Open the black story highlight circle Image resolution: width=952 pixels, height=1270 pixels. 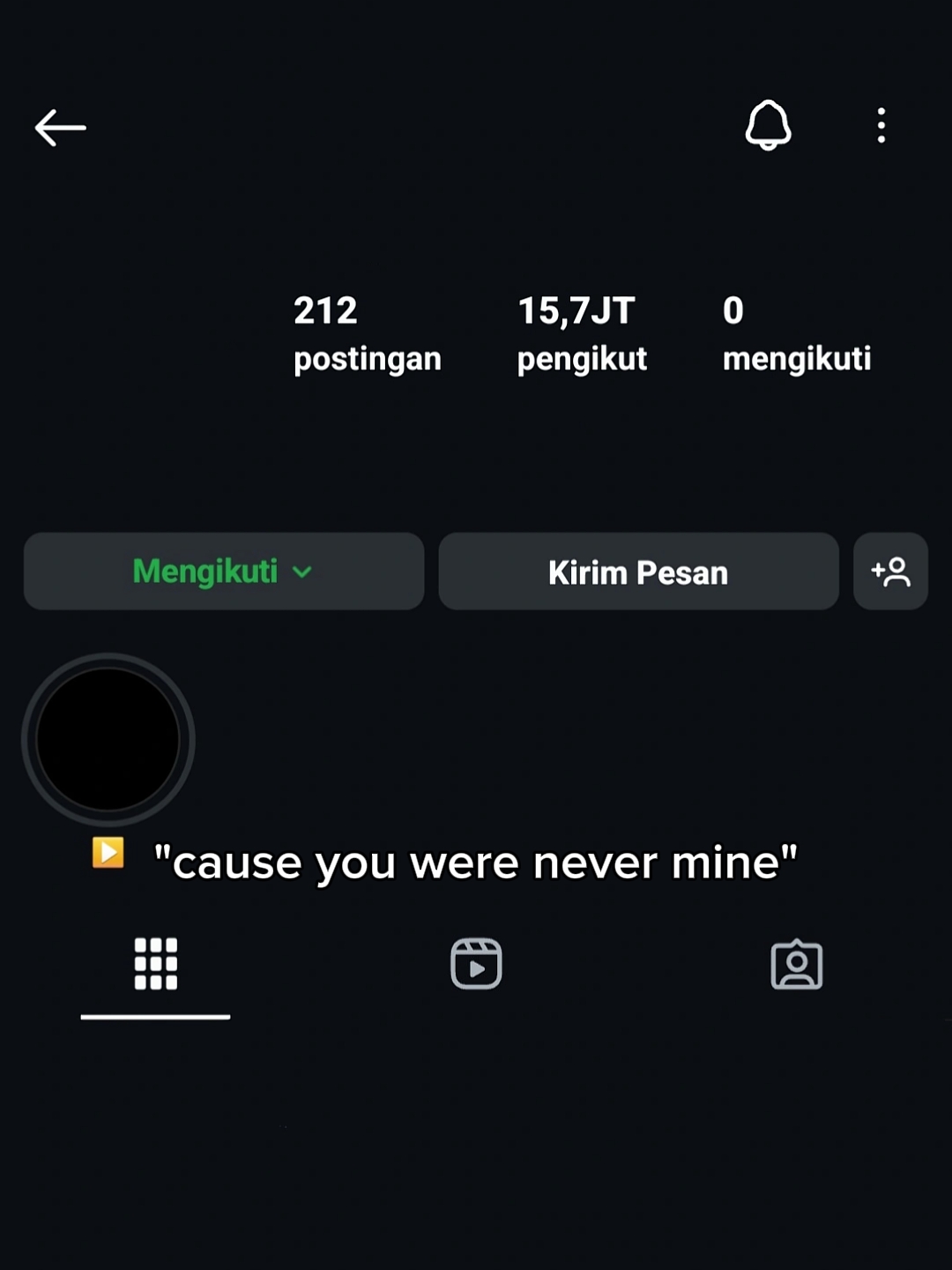point(108,739)
